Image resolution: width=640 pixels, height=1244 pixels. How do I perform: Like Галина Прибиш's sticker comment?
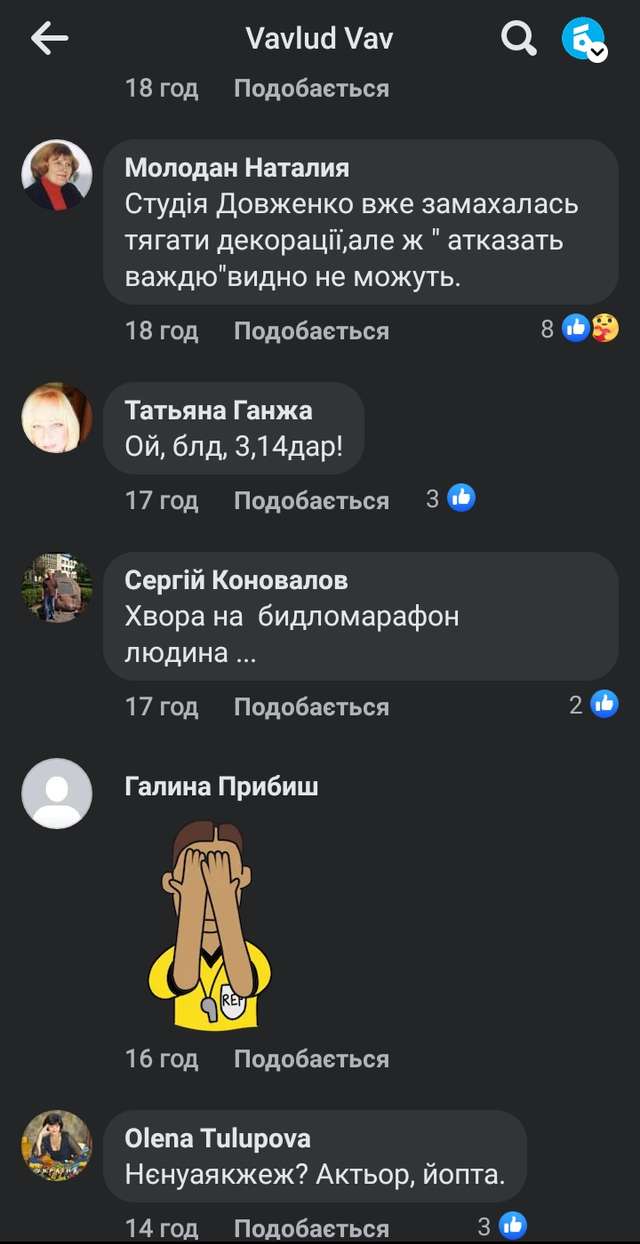311,1058
